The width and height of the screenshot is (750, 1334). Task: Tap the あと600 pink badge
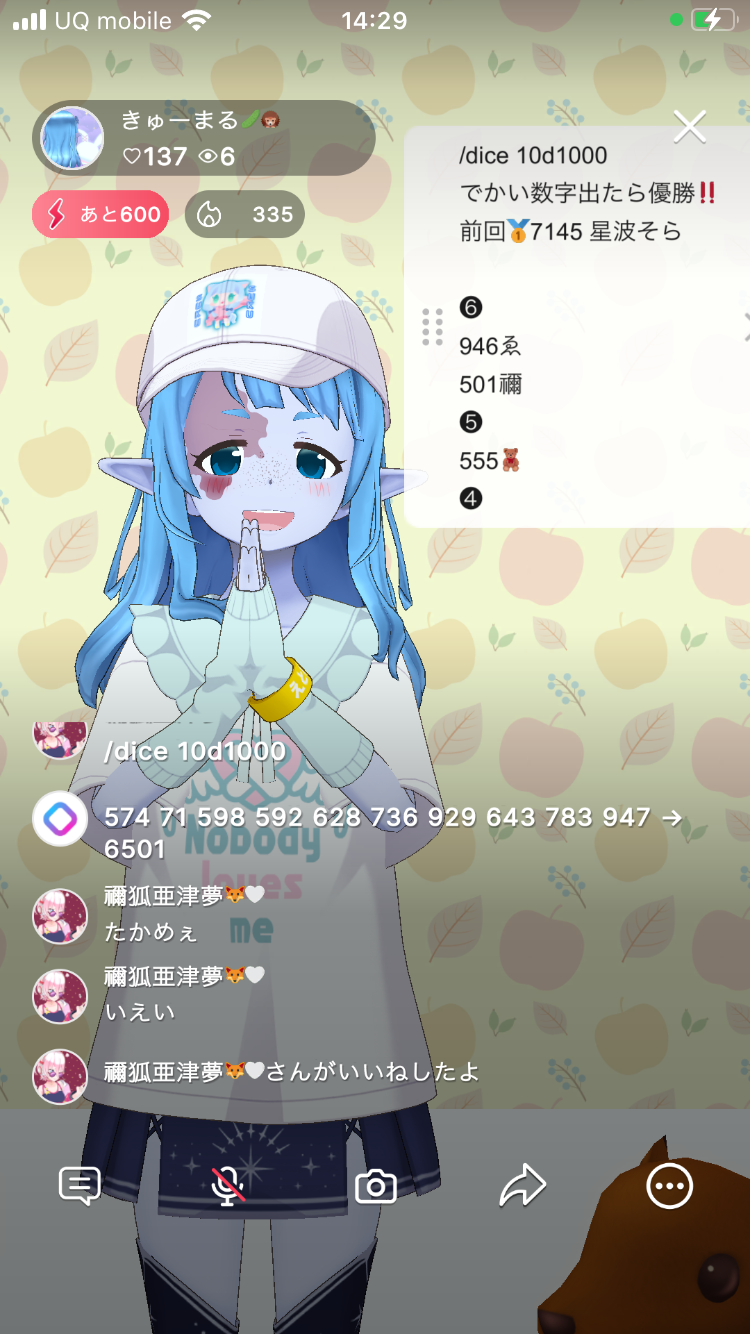pos(100,214)
